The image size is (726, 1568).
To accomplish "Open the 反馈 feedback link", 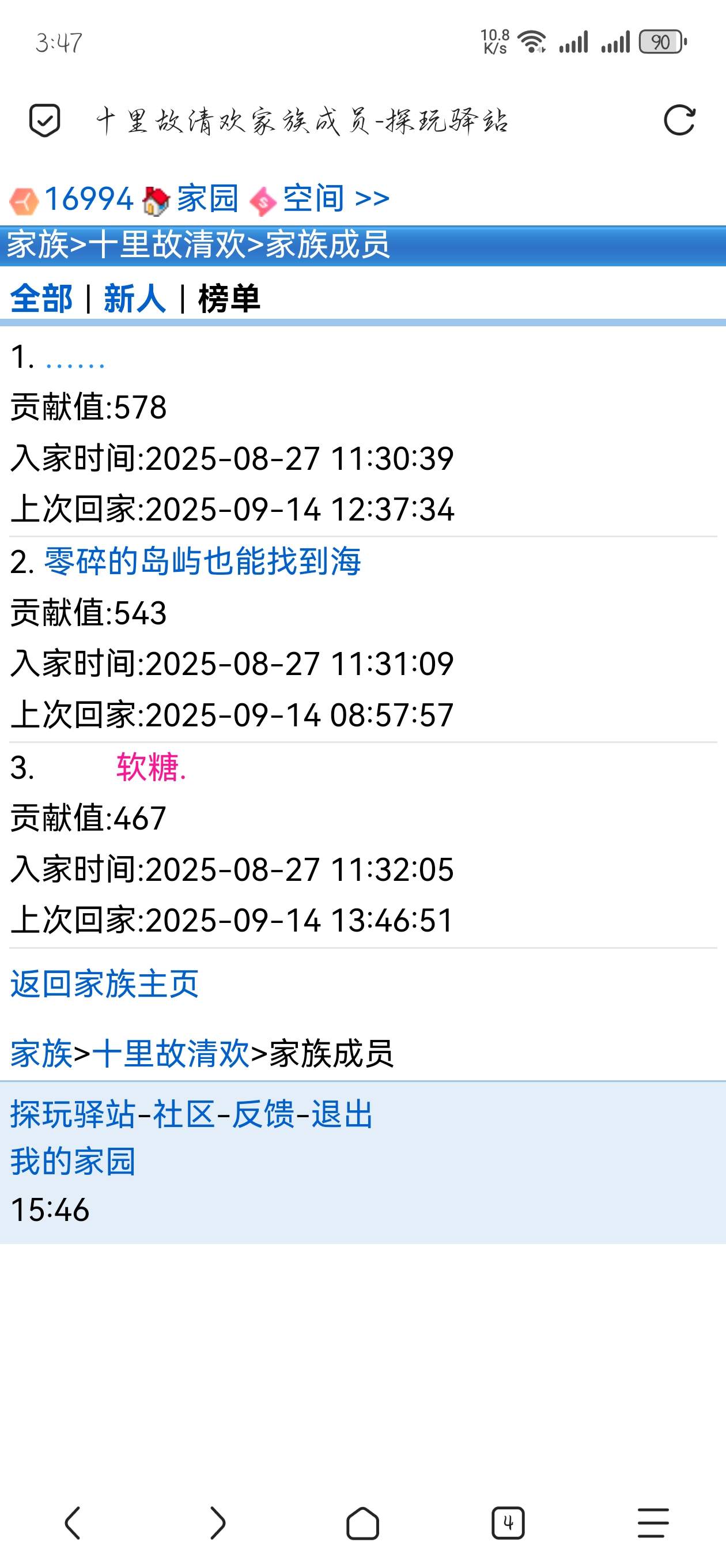I will 263,1114.
